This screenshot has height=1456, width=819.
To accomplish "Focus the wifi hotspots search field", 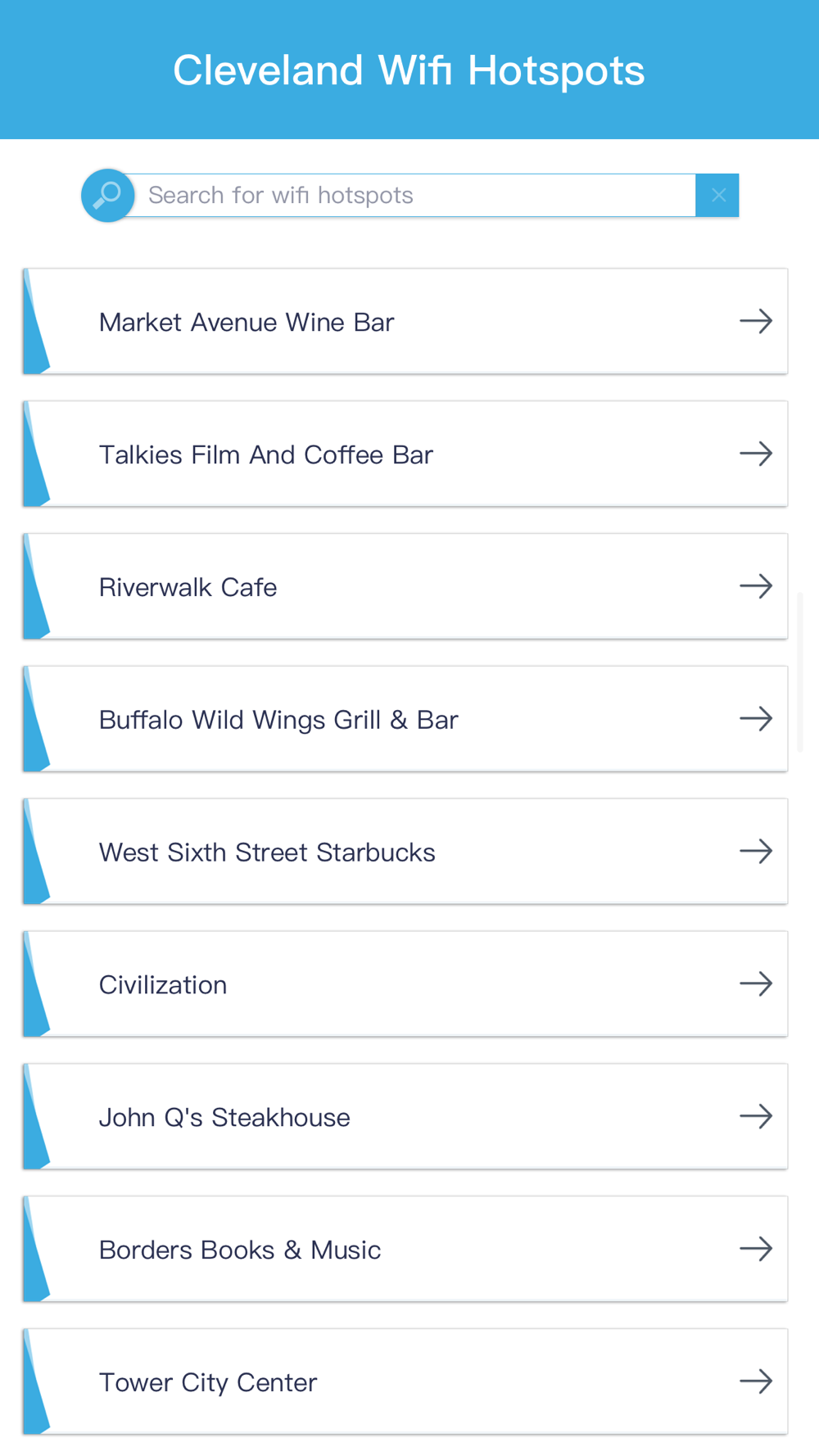I will [x=414, y=195].
